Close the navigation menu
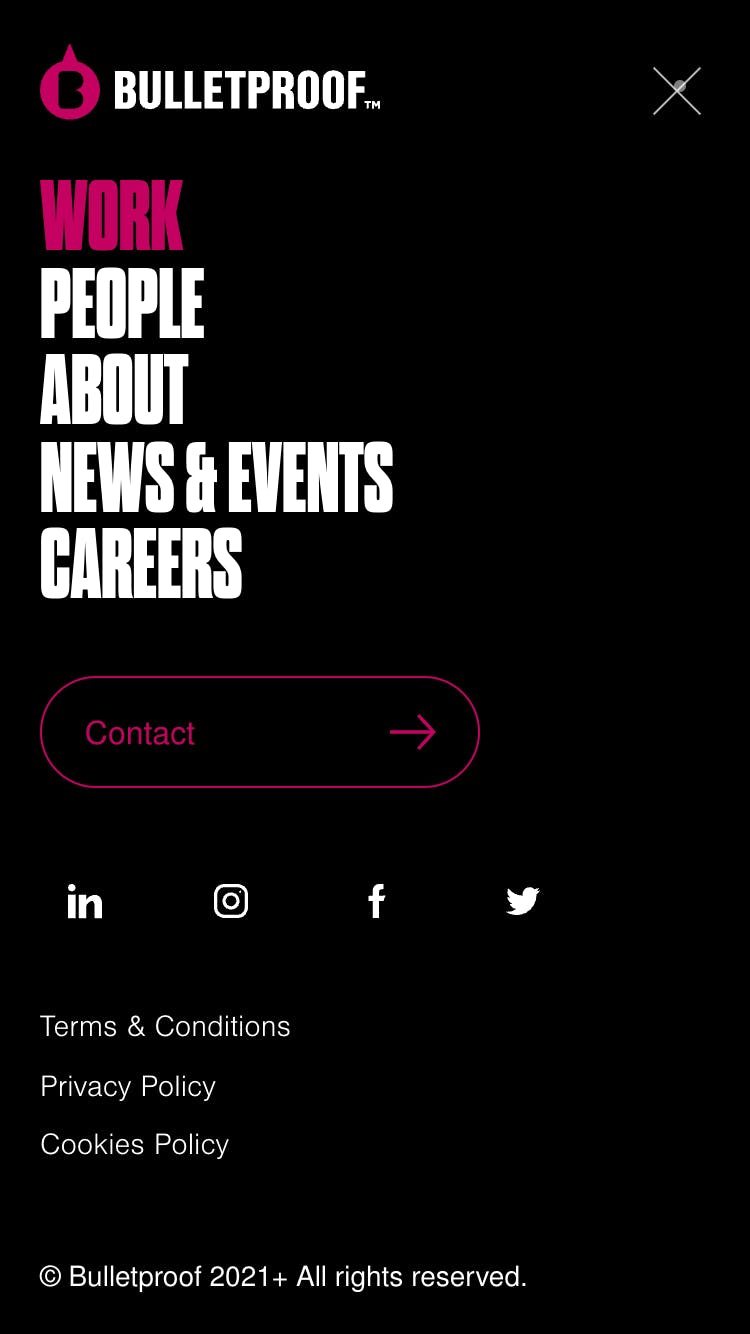The image size is (750, 1334). pos(677,91)
